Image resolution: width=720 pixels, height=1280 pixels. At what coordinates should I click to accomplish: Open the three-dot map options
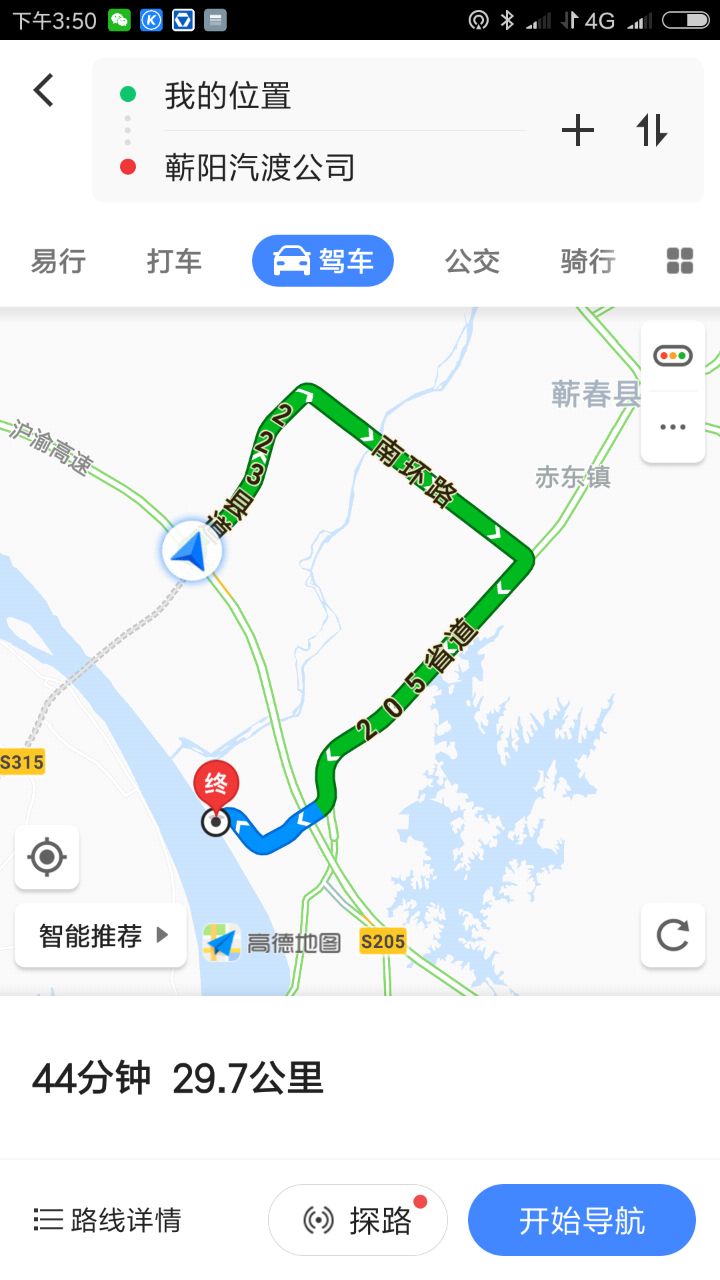pos(672,427)
